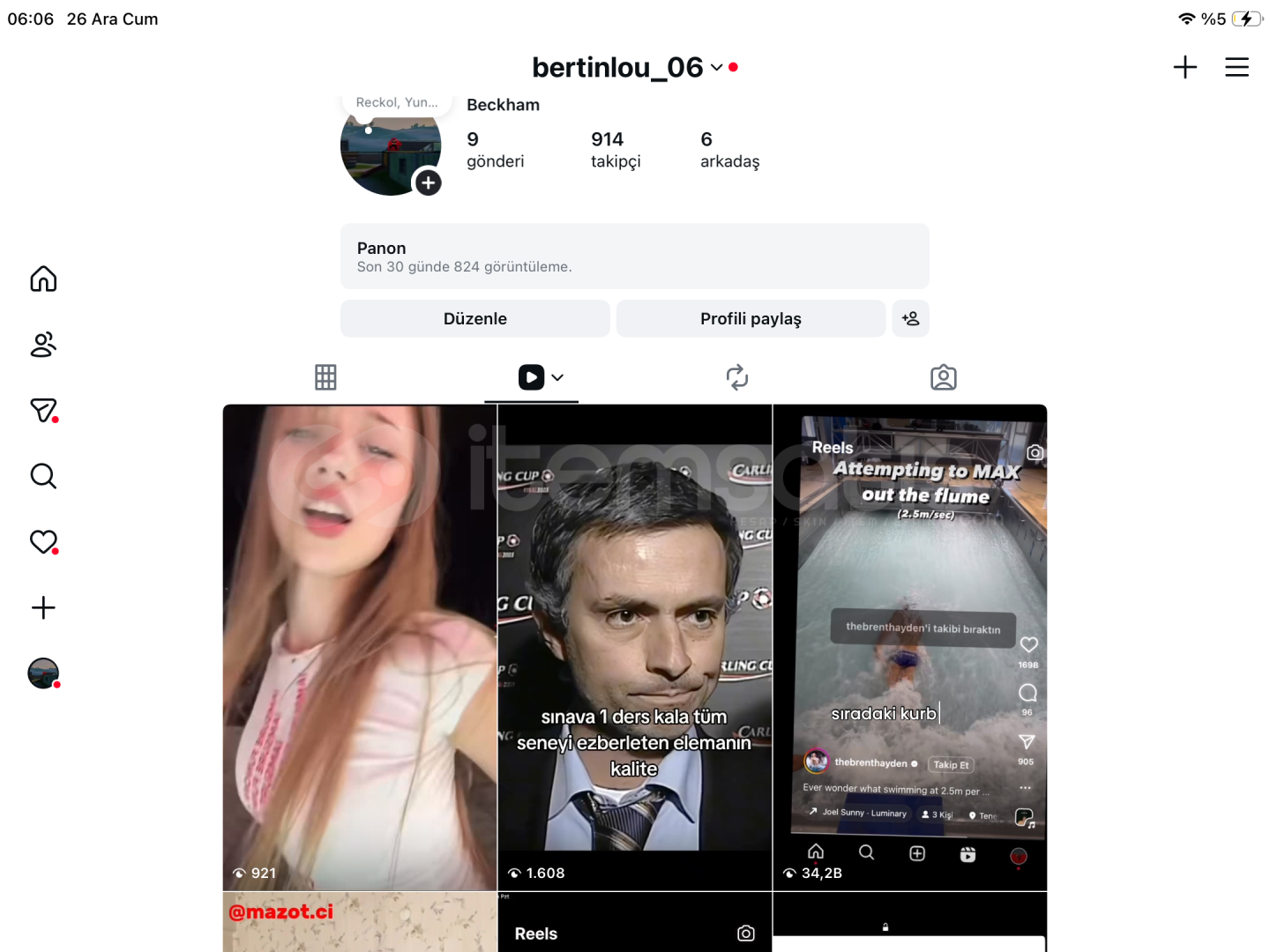Open the tagged photos tab
1270x952 pixels.
click(943, 377)
